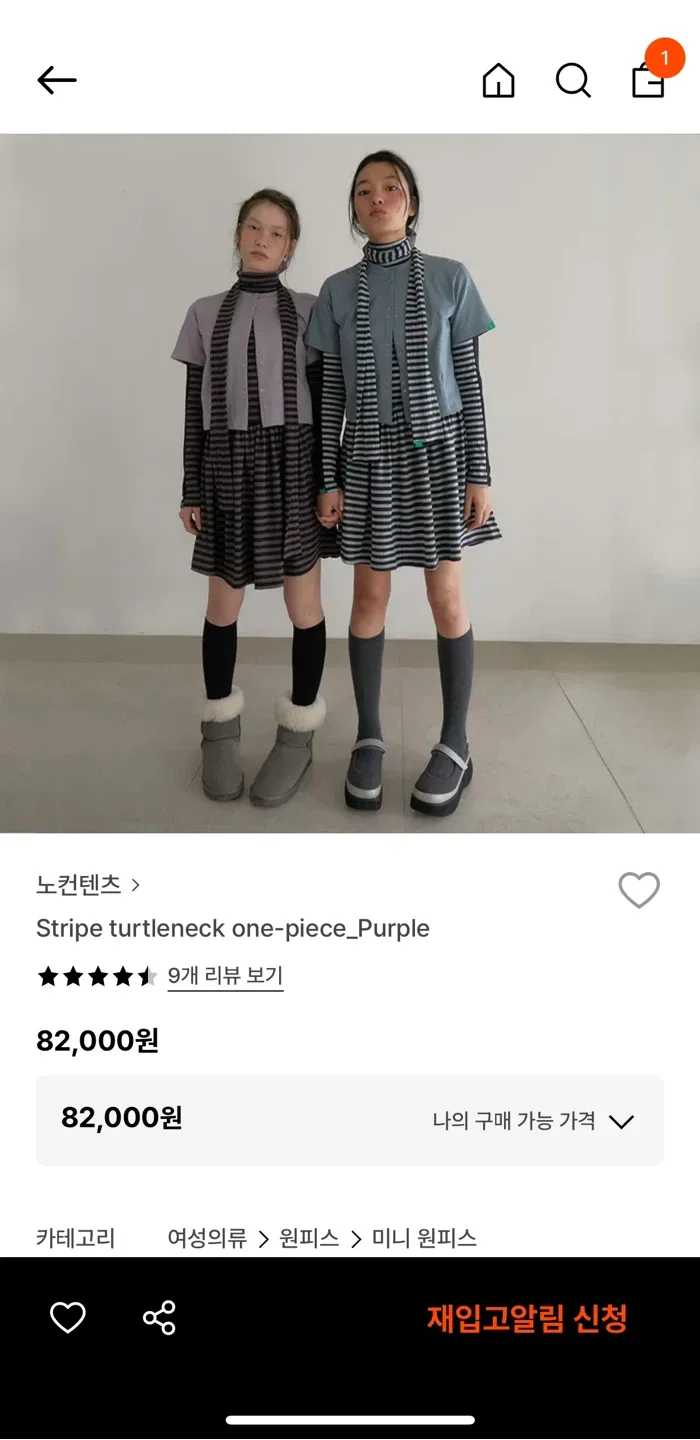View the 9개 리뷰 보기 reviews link
700x1440 pixels.
tap(225, 976)
